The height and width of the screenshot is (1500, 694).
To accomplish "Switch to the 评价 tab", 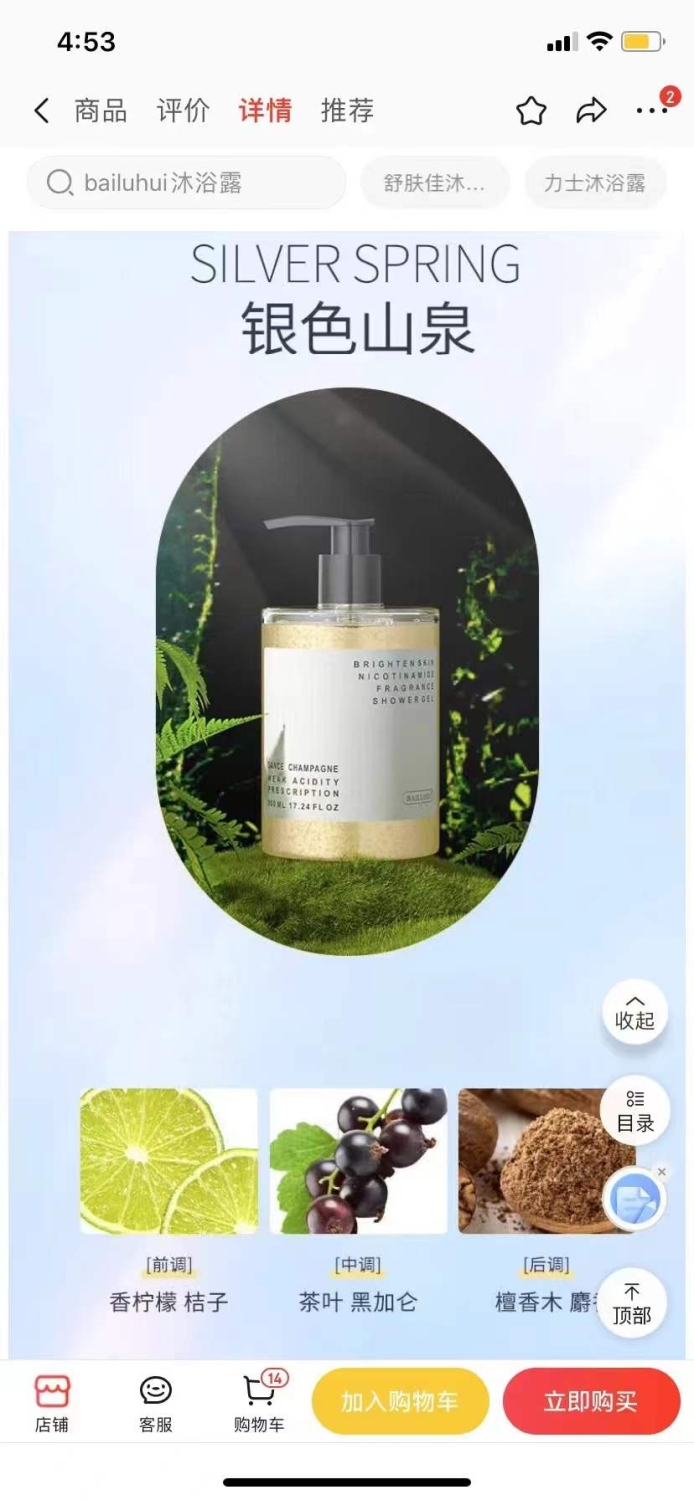I will point(183,111).
